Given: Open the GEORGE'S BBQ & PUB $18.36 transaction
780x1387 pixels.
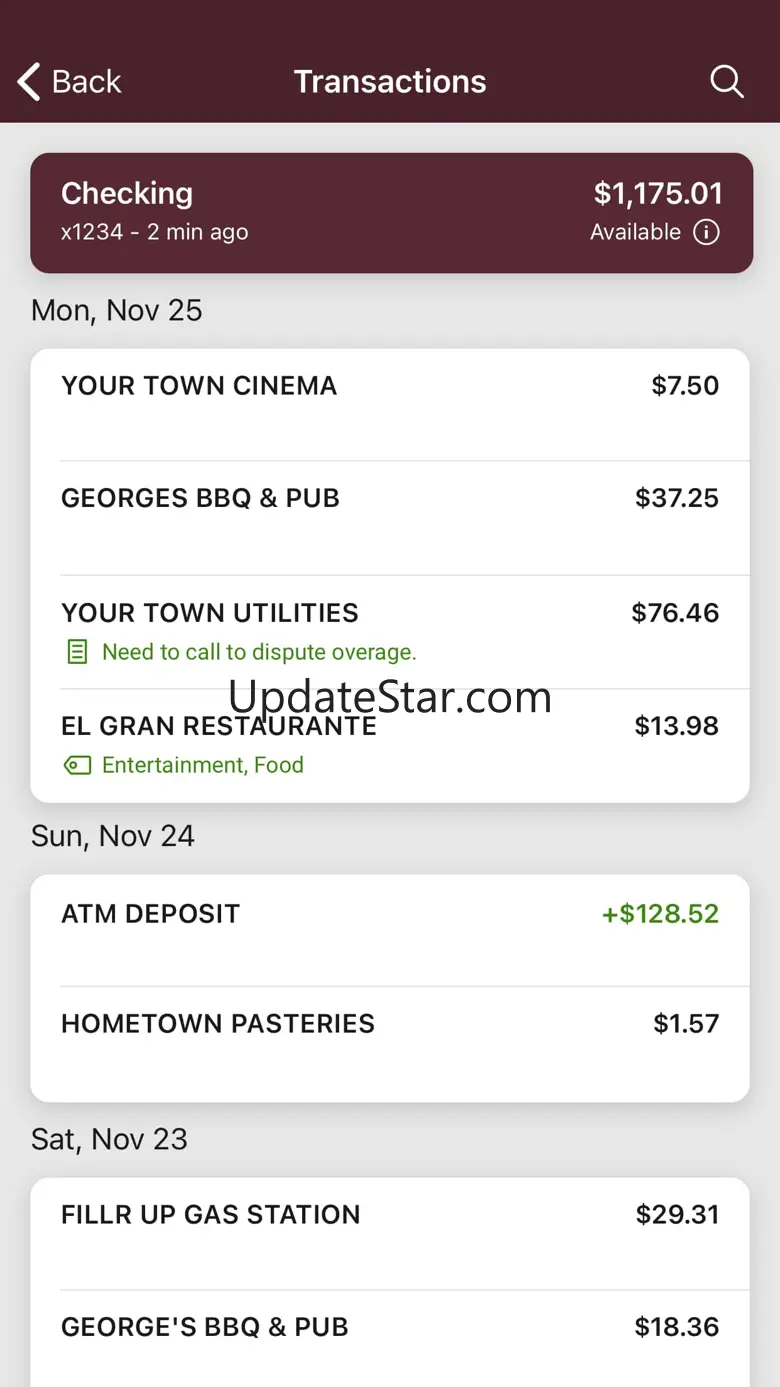Looking at the screenshot, I should click(x=389, y=1337).
